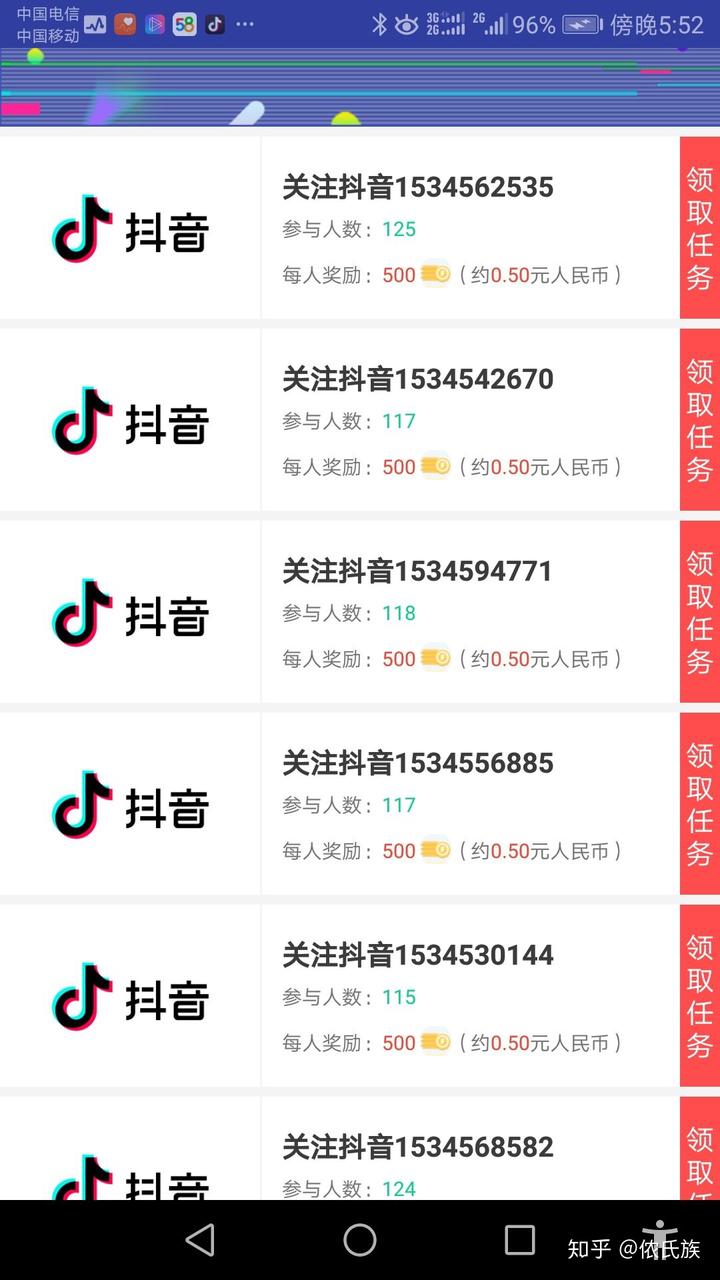Tap the back triangle in the navigation bar
This screenshot has height=1280, width=720.
point(200,1239)
